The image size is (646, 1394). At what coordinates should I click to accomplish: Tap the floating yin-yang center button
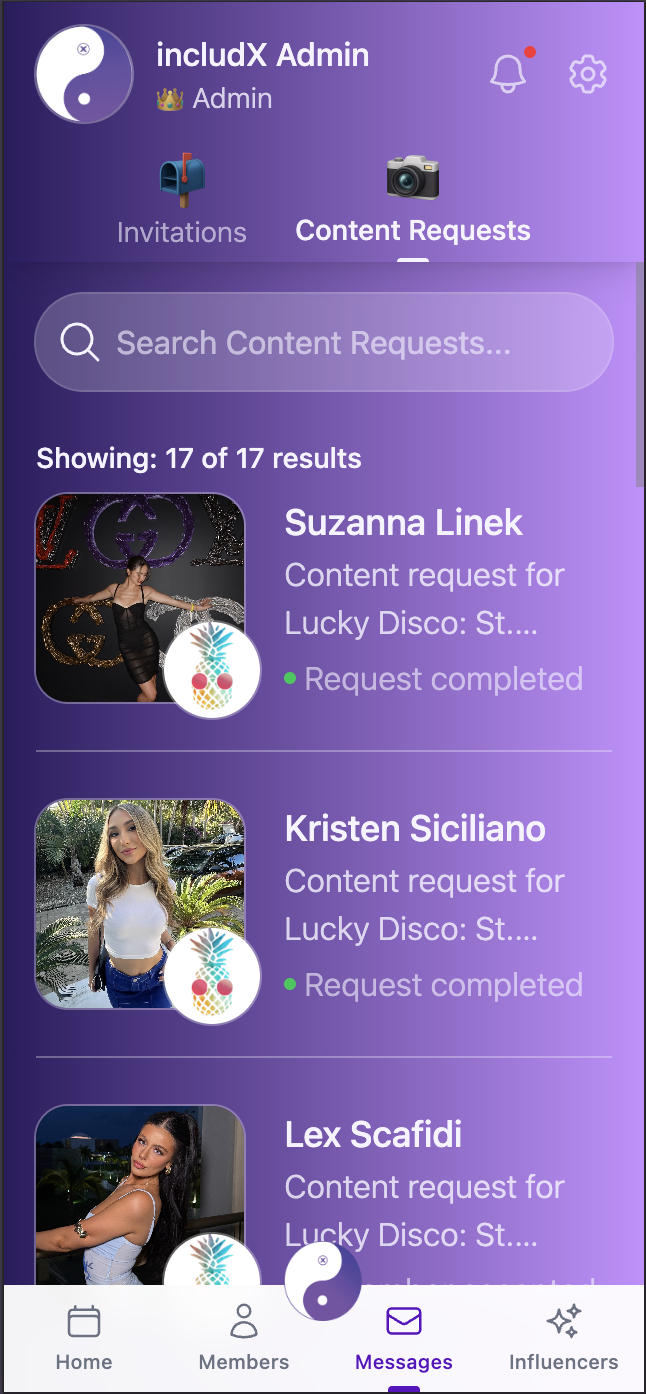click(323, 1282)
